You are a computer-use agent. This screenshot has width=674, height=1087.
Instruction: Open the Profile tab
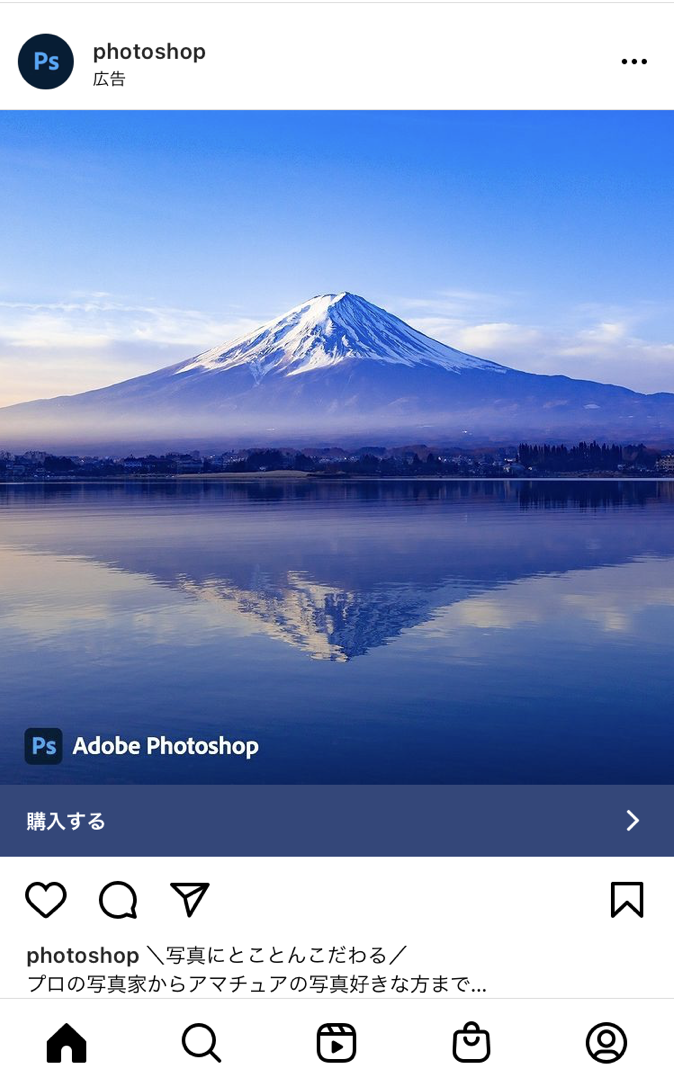[606, 1043]
